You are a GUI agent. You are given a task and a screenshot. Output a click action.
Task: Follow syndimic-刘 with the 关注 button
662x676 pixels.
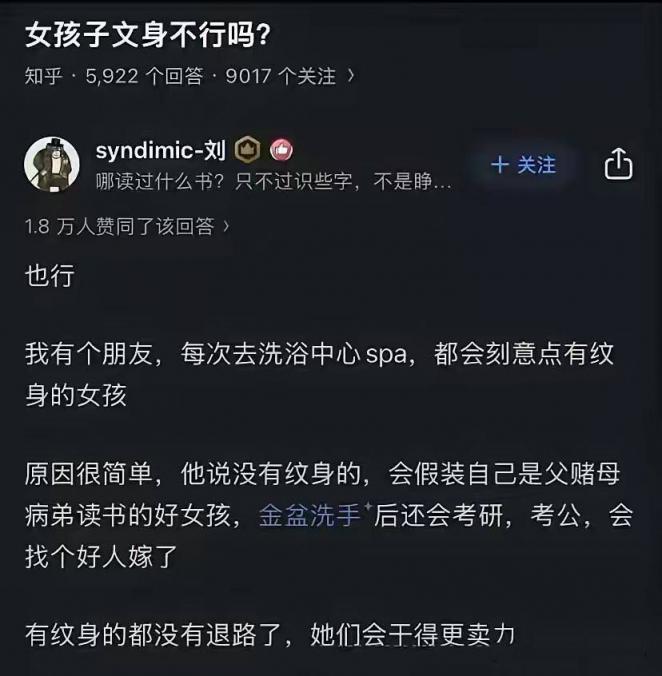pos(524,165)
